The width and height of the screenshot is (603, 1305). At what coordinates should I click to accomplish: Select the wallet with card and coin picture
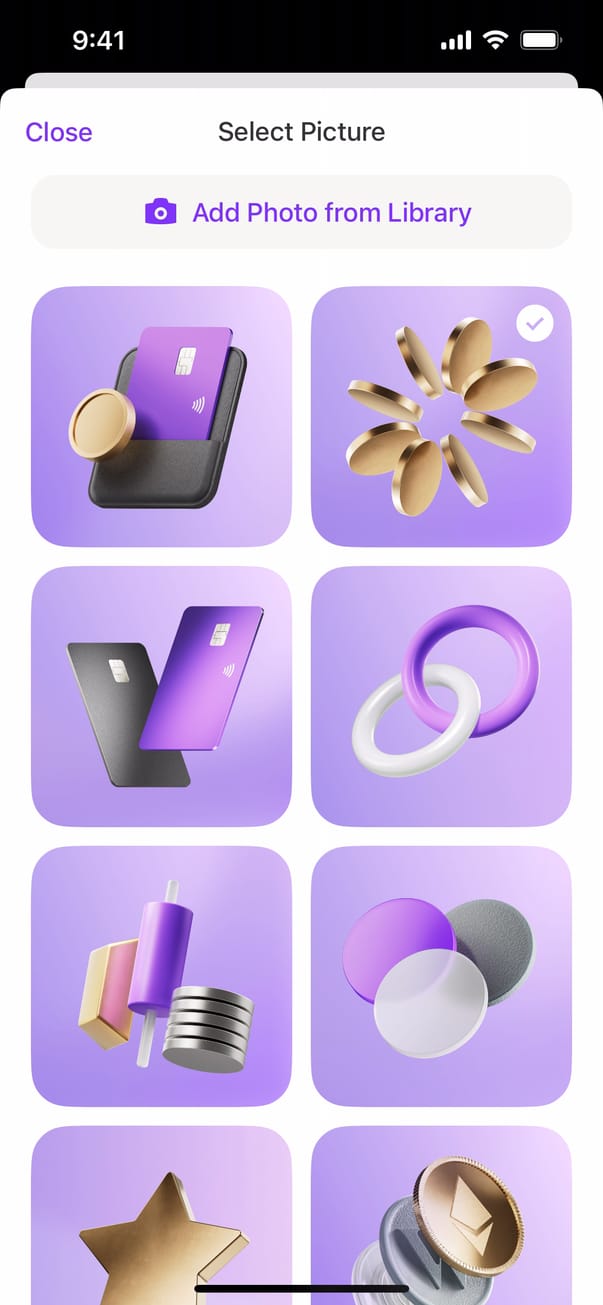[161, 416]
